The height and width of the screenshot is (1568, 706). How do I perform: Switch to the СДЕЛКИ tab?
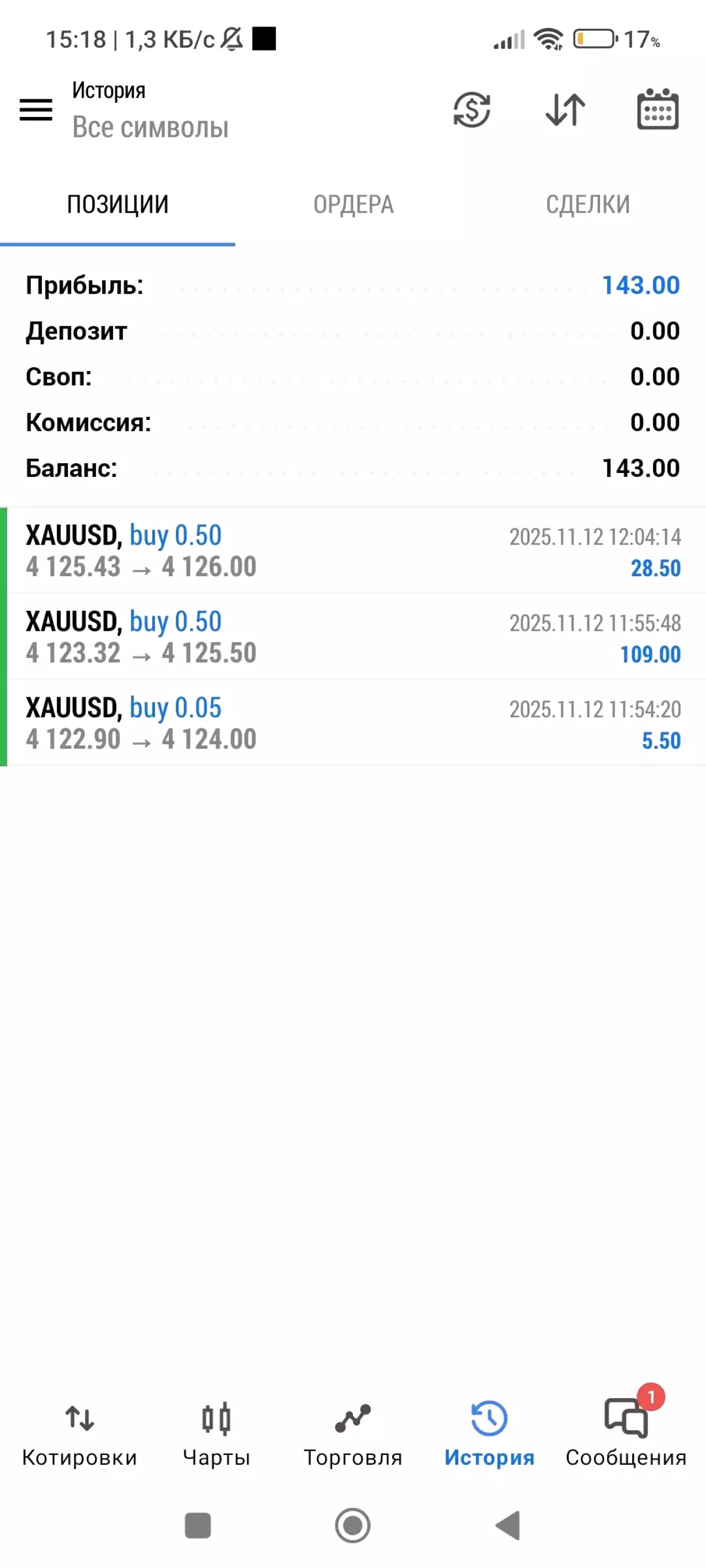coord(587,205)
